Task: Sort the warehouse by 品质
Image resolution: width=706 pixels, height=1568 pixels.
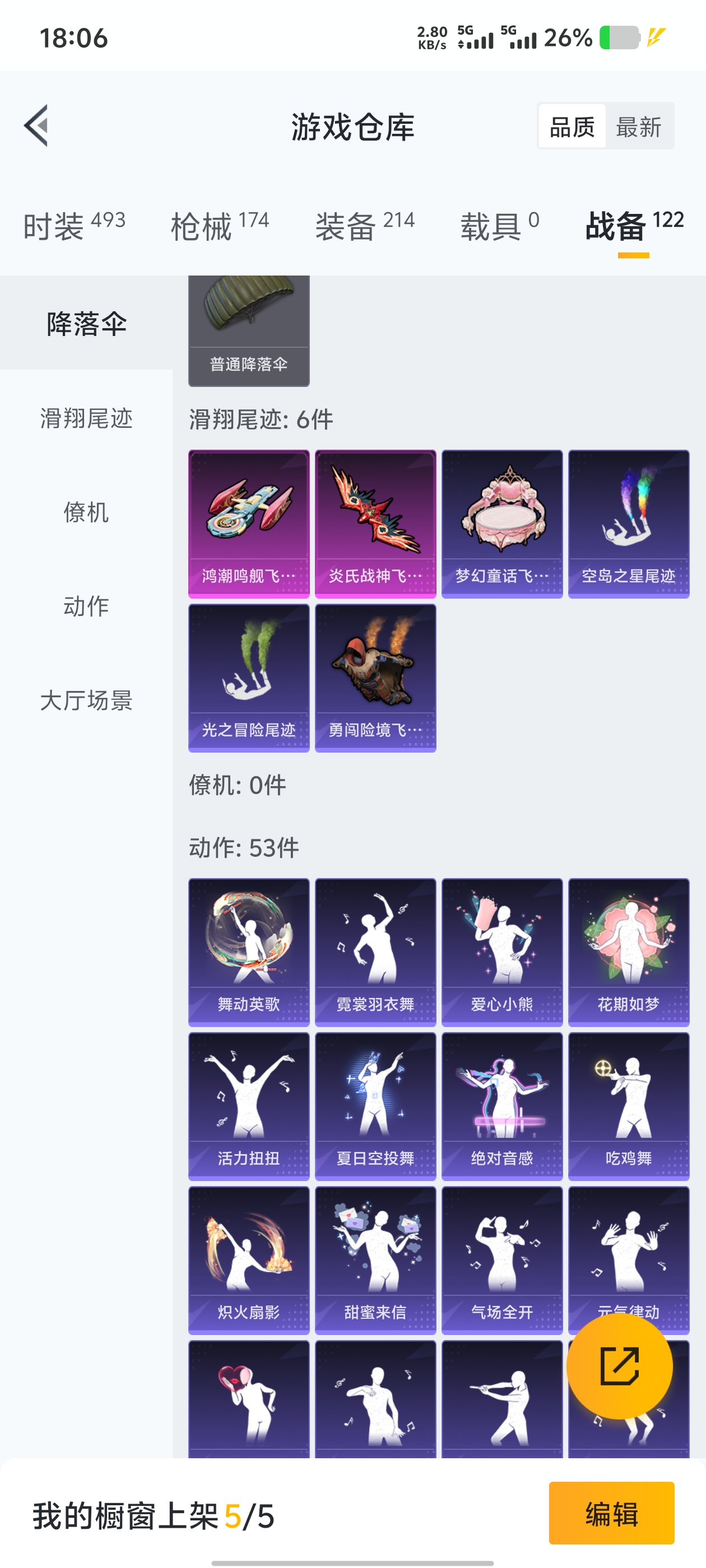Action: pos(572,127)
